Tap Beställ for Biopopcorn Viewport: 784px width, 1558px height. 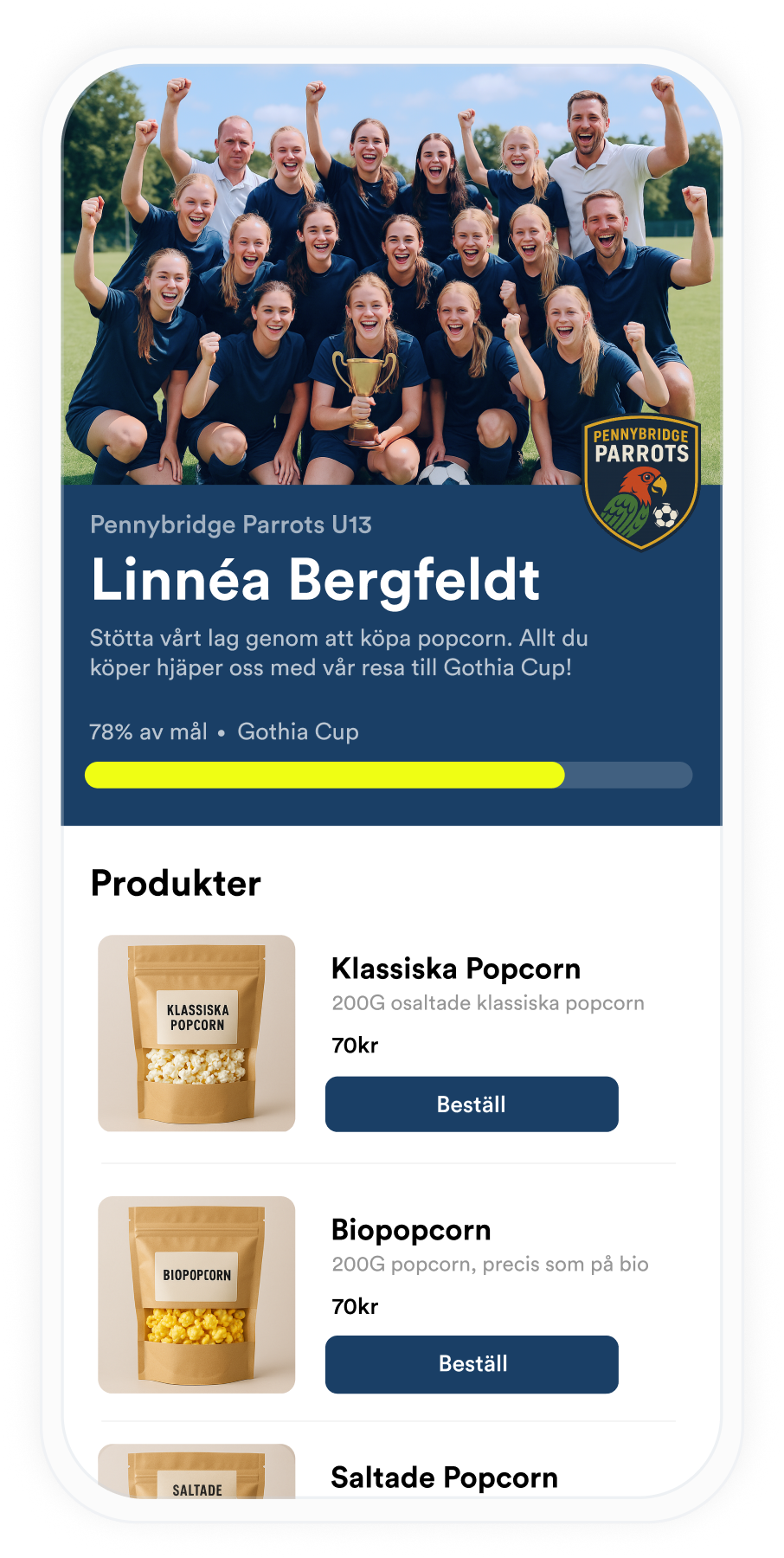pos(472,1364)
